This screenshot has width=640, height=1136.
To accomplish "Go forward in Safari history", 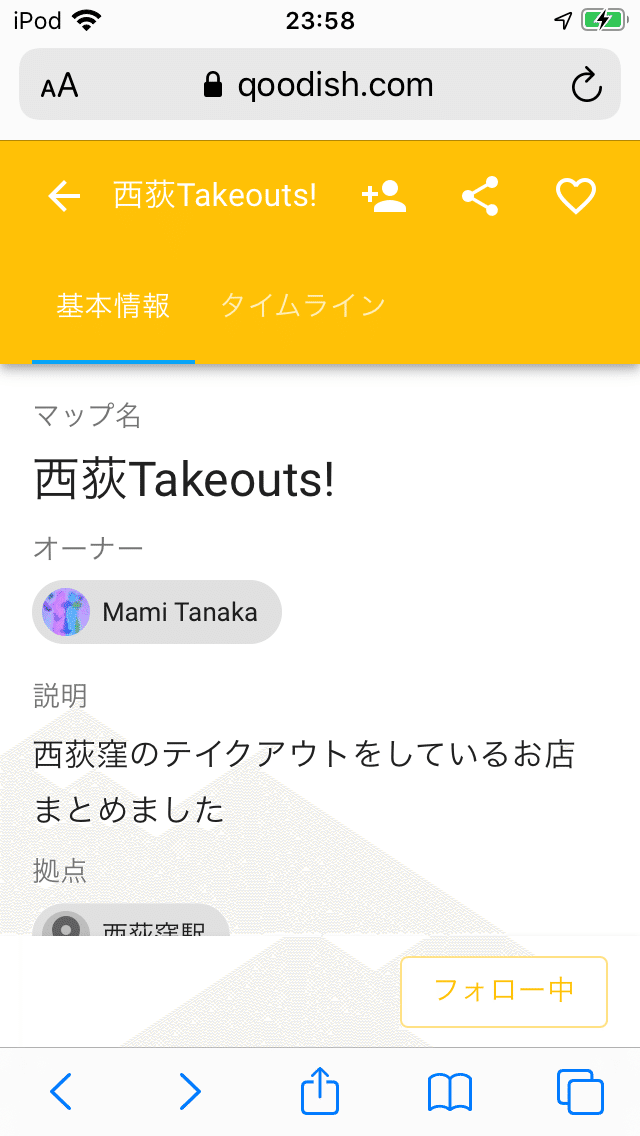I will (x=190, y=1091).
